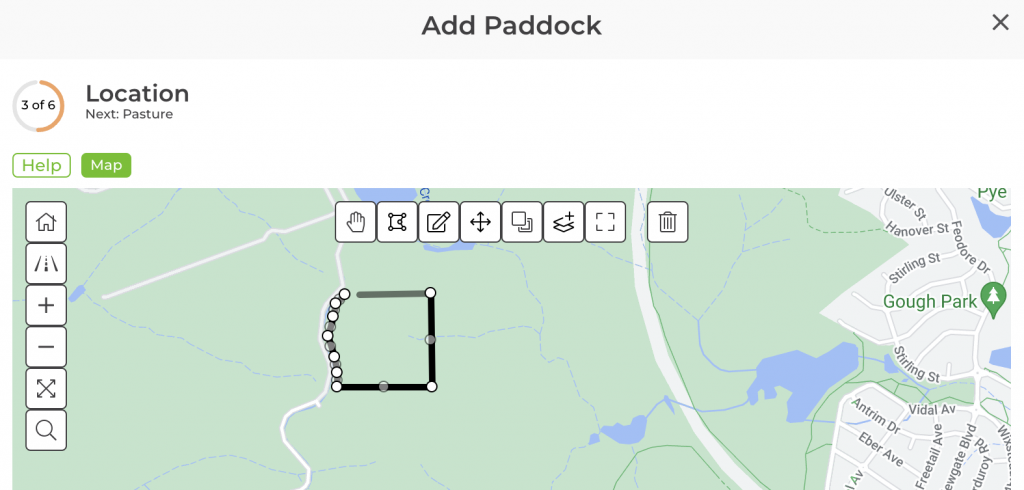Tap the expand arrows map icon
1024x490 pixels.
[x=46, y=389]
